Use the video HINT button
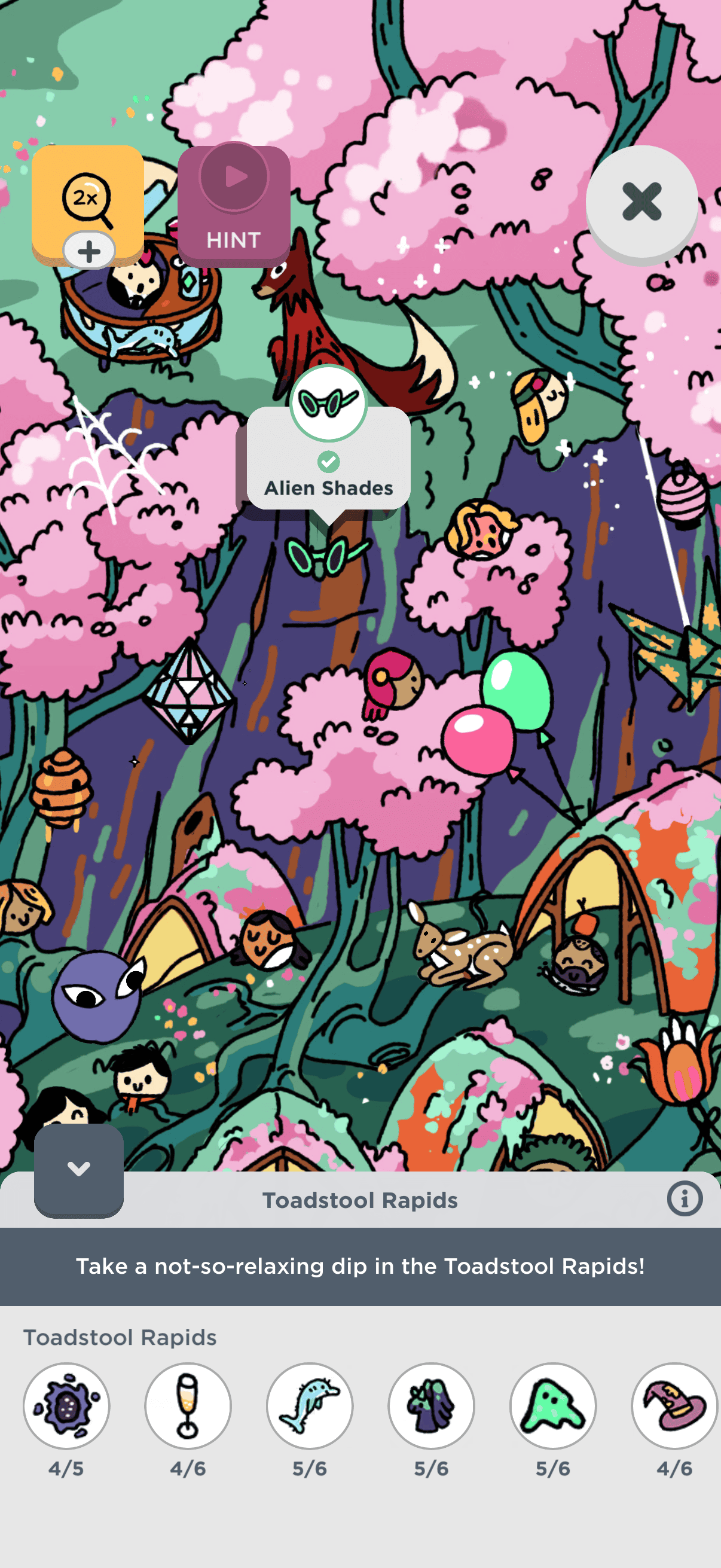This screenshot has width=721, height=1568. coord(234,205)
